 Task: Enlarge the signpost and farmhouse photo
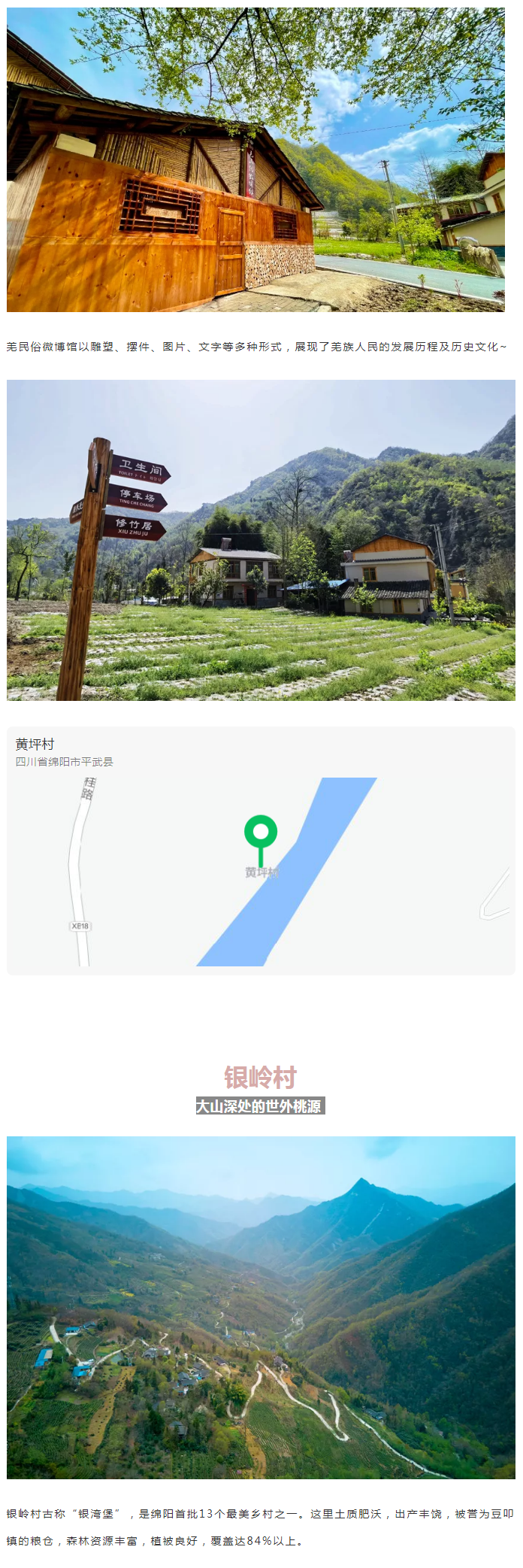point(261,540)
